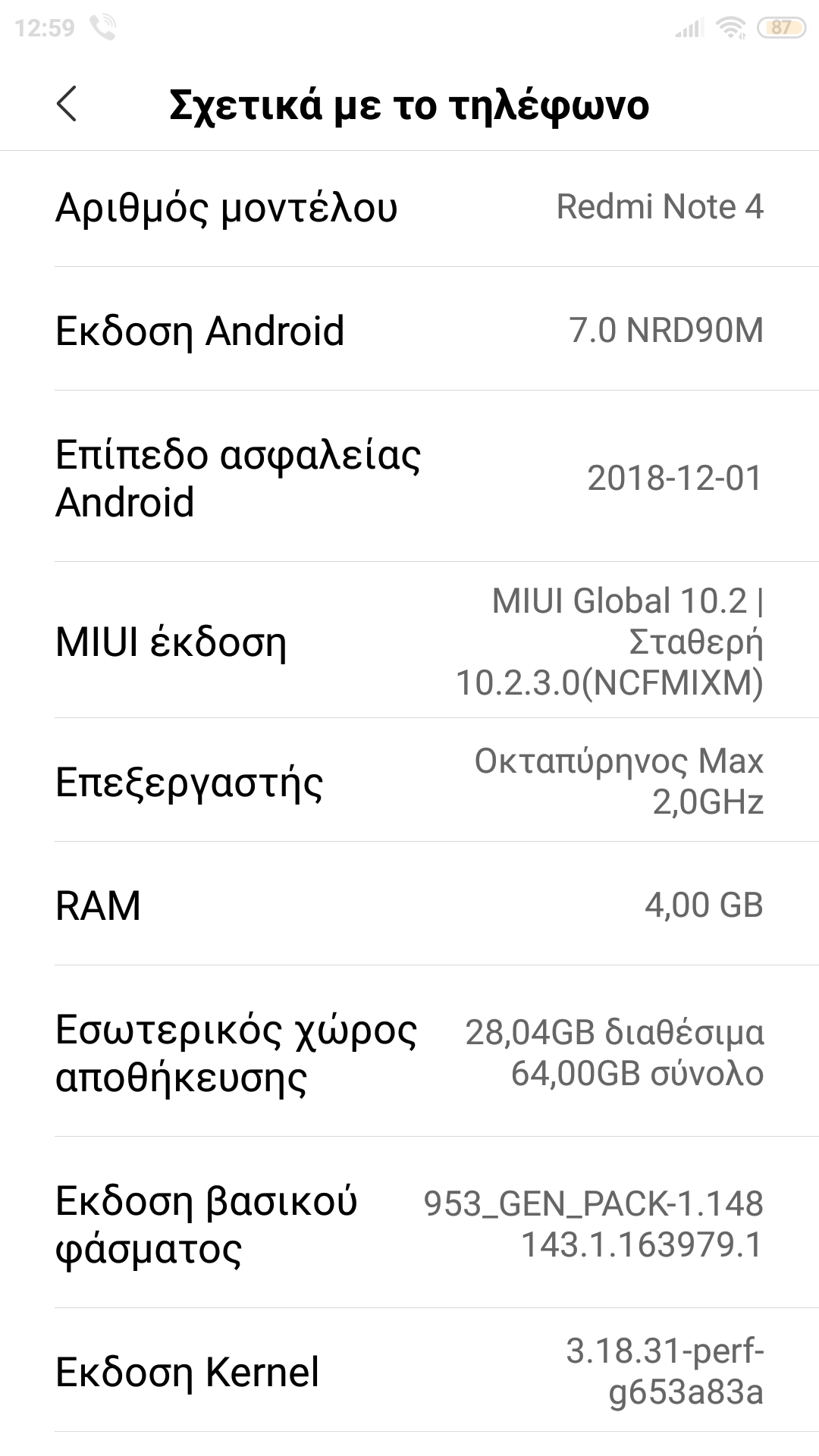Viewport: 819px width, 1456px height.
Task: Tap the Εκδοση Android row
Action: [409, 331]
